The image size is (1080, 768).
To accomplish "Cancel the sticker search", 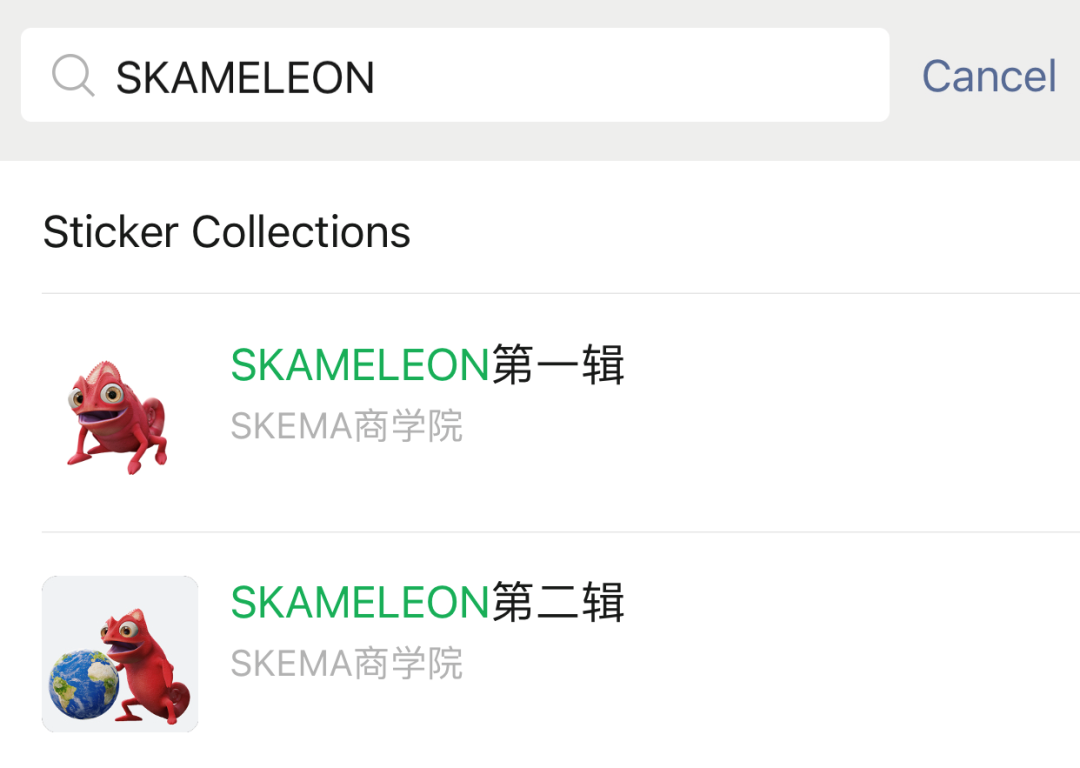I will coord(988,76).
